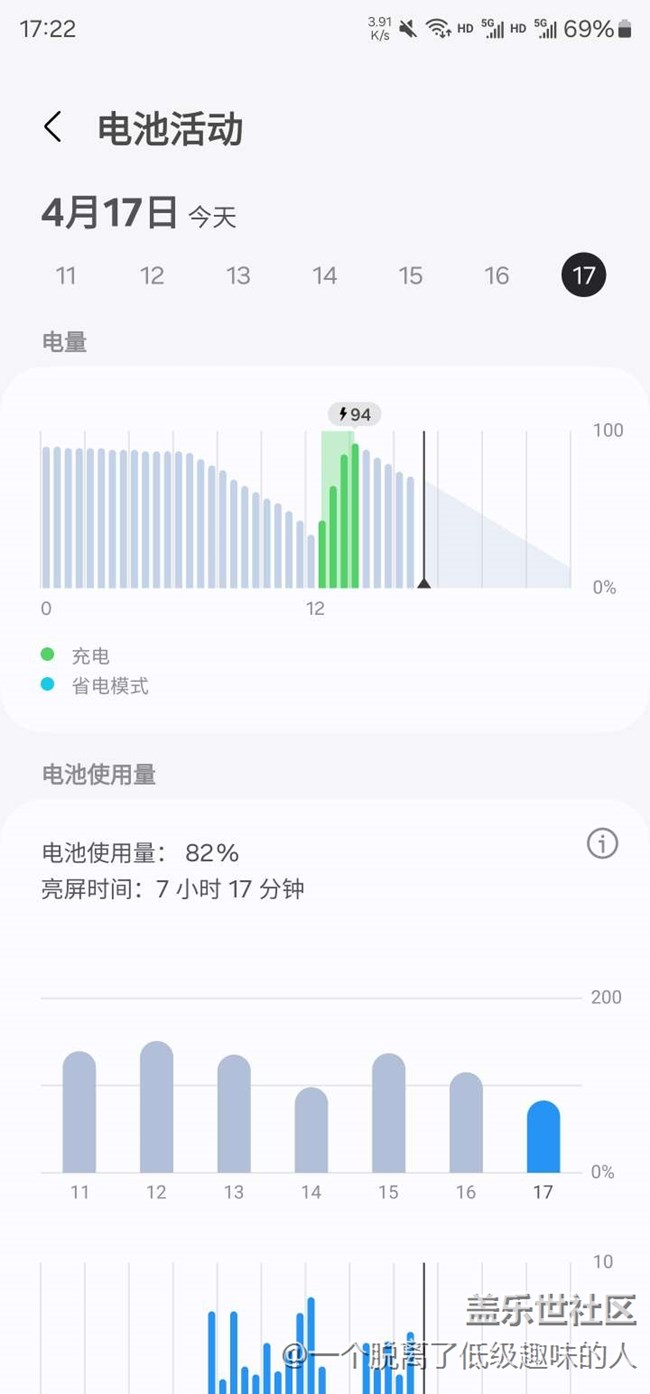Tap the day 15 bar in usage chart
650x1394 pixels.
coord(389,1113)
